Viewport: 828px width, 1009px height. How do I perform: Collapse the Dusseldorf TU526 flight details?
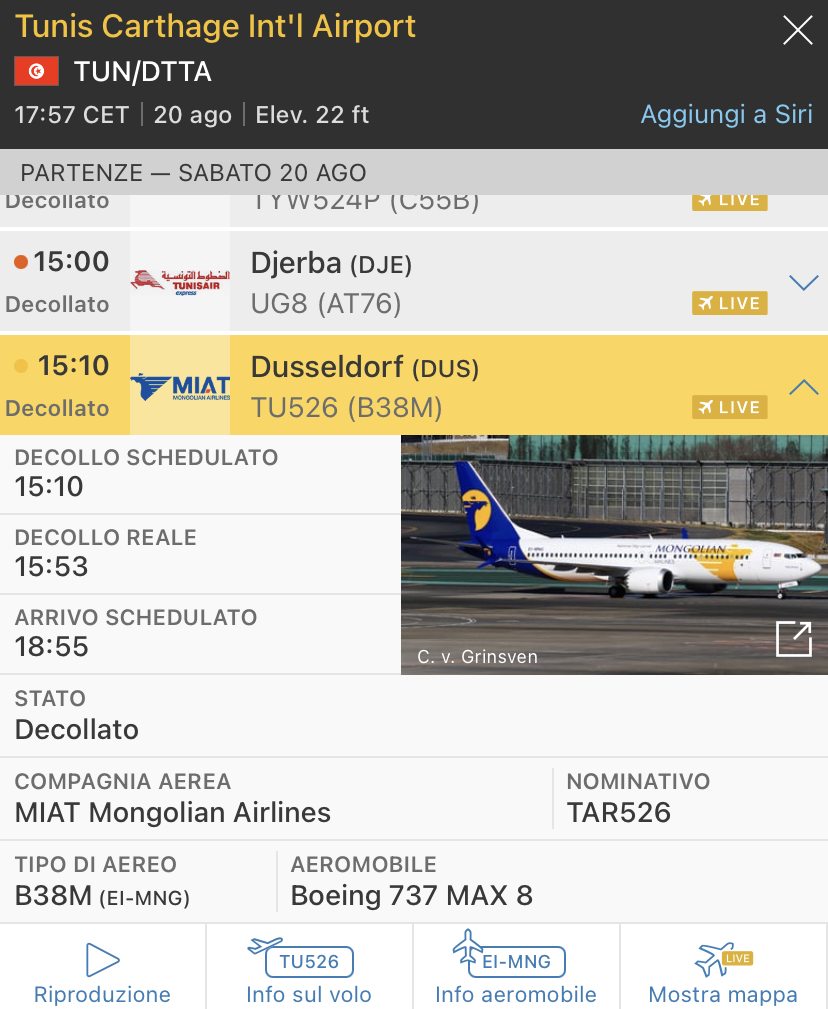(803, 387)
